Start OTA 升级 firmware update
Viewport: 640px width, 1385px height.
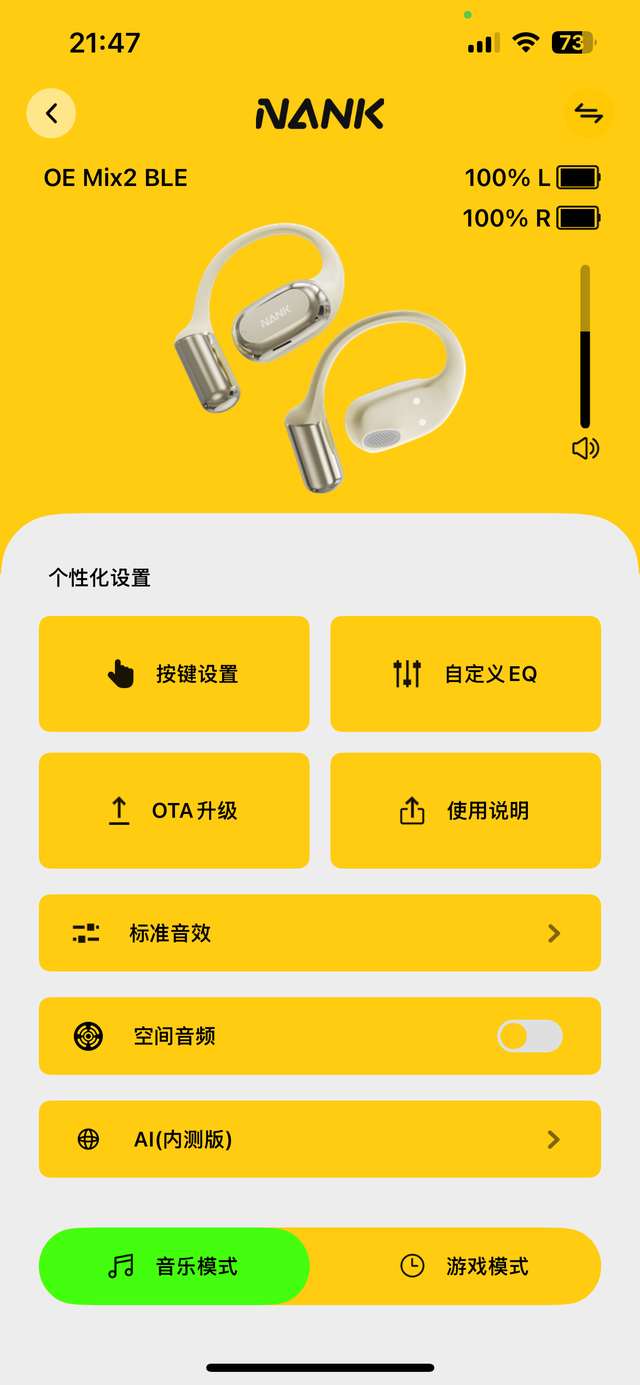[174, 811]
